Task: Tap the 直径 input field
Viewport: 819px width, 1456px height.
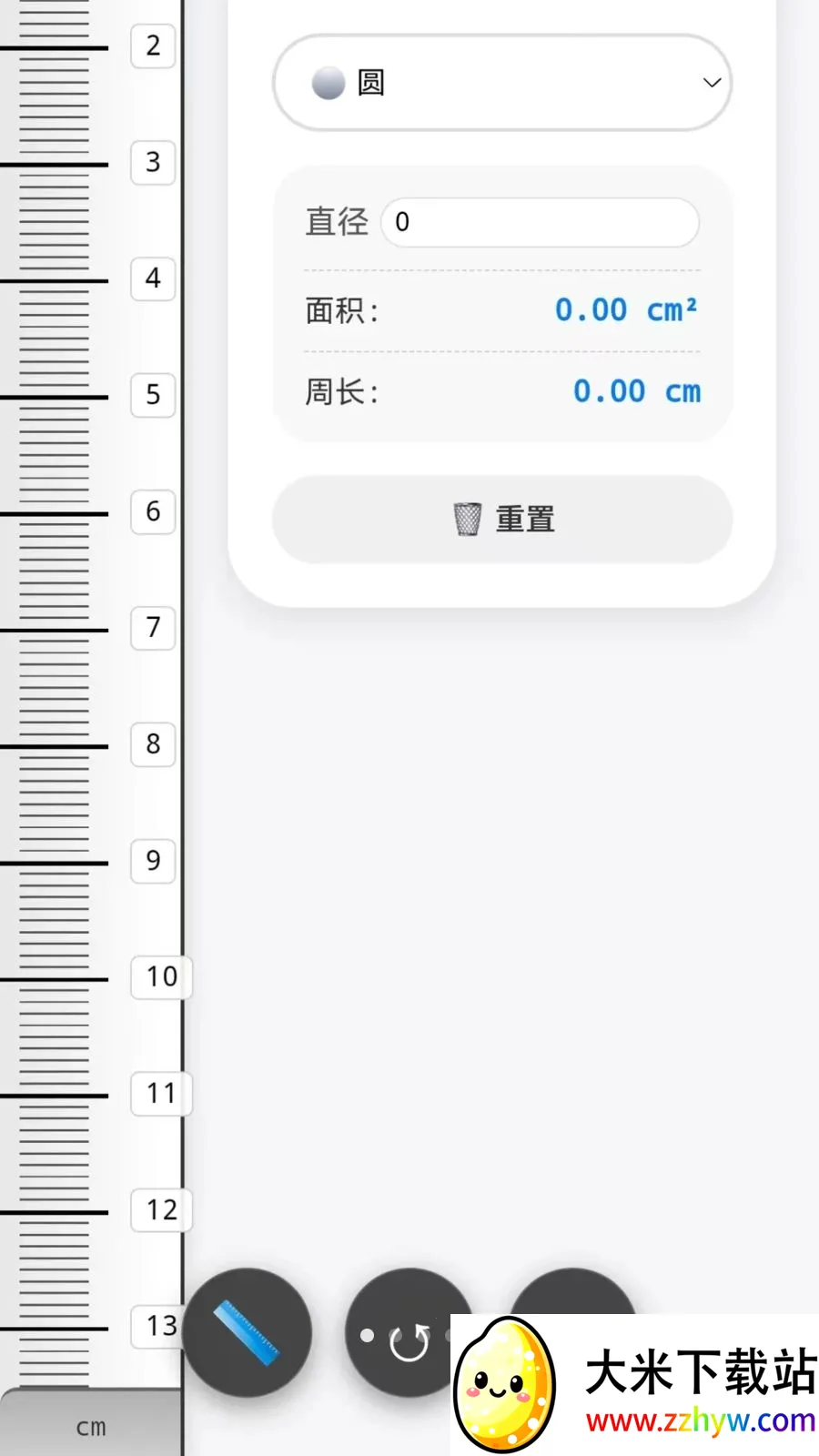Action: pyautogui.click(x=540, y=222)
